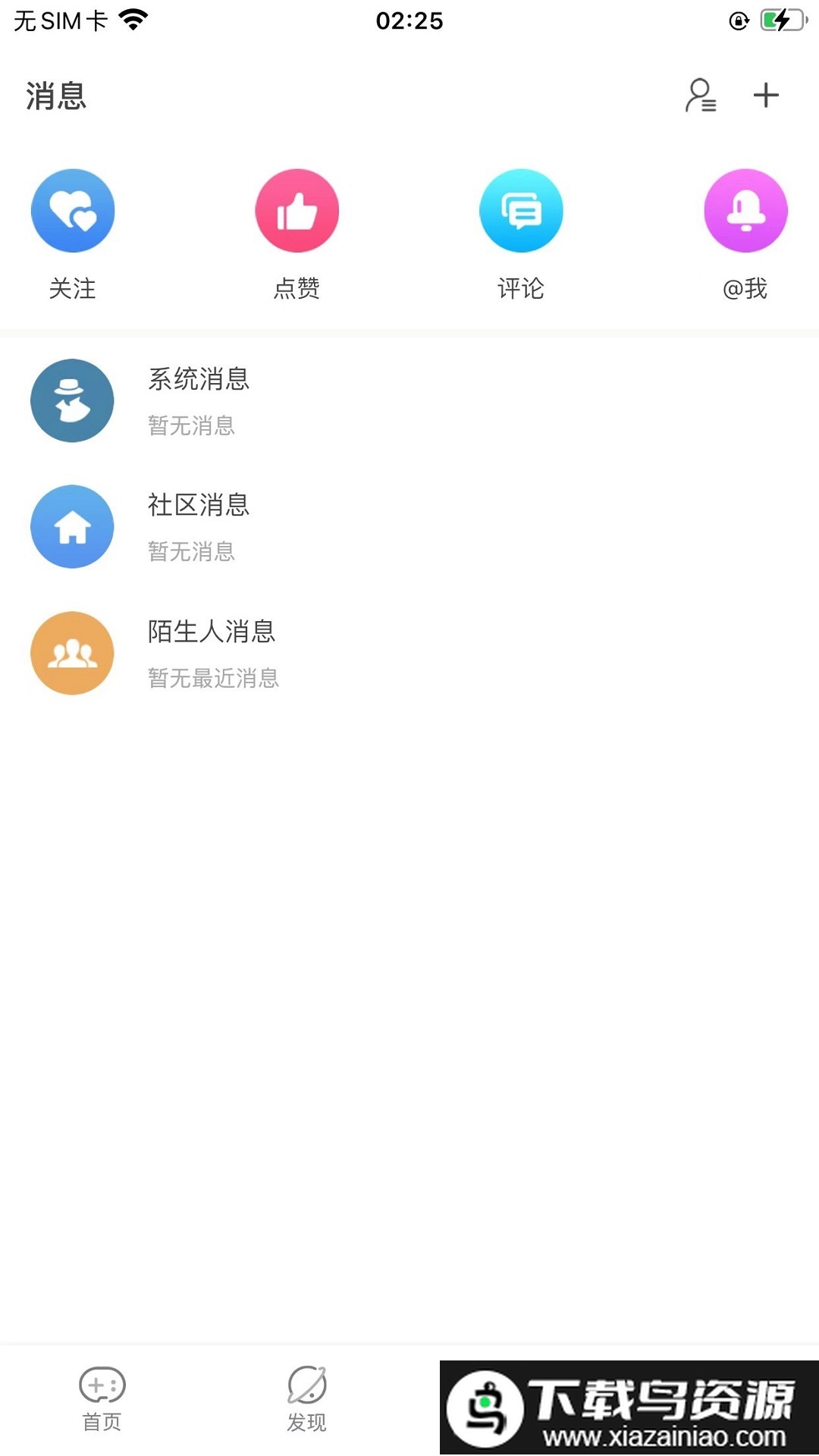Click the 暂无最近消息 text label
Viewport: 819px width, 1456px height.
213,679
